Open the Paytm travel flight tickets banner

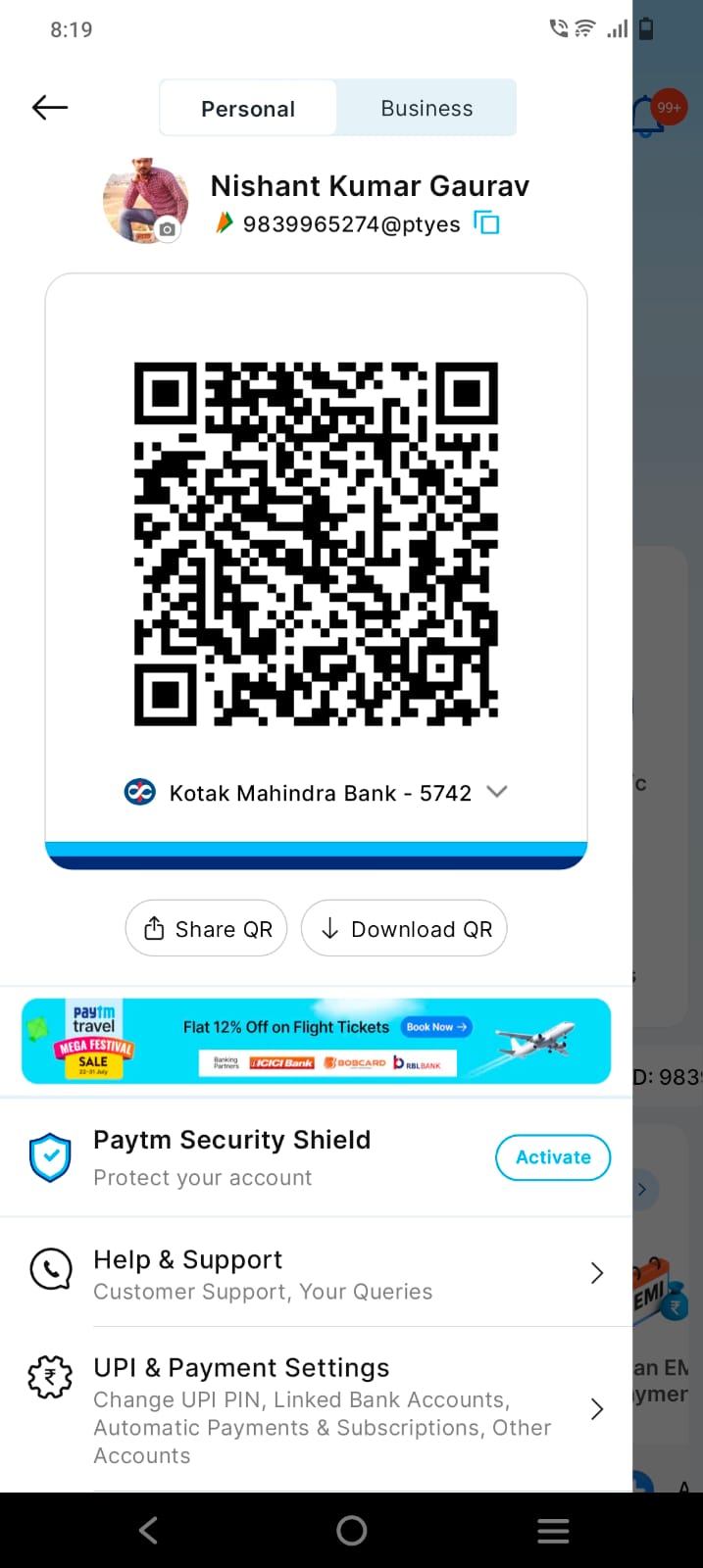tap(316, 1041)
